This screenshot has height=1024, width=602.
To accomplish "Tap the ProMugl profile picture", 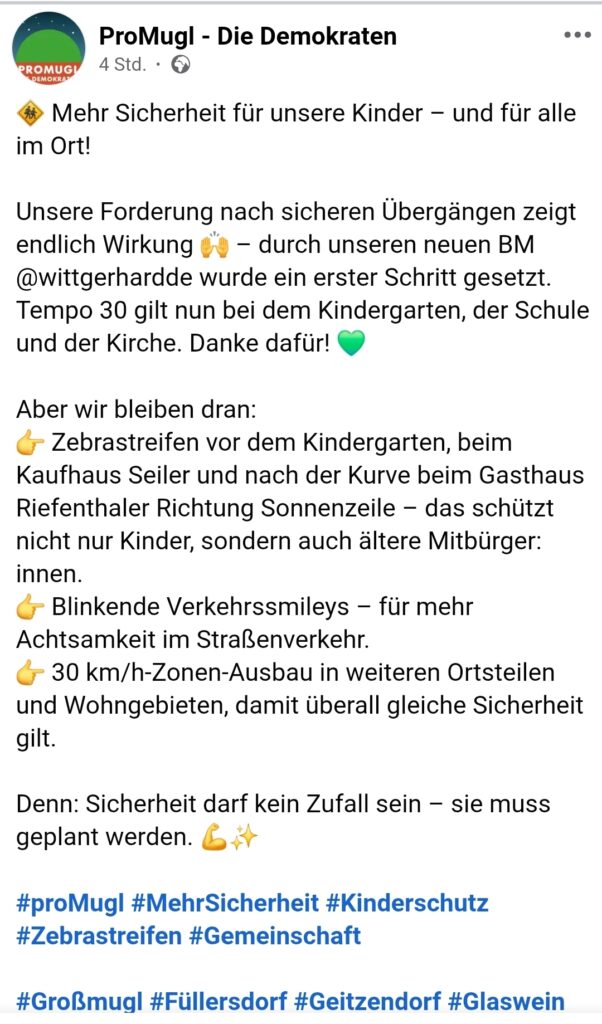I will point(49,49).
